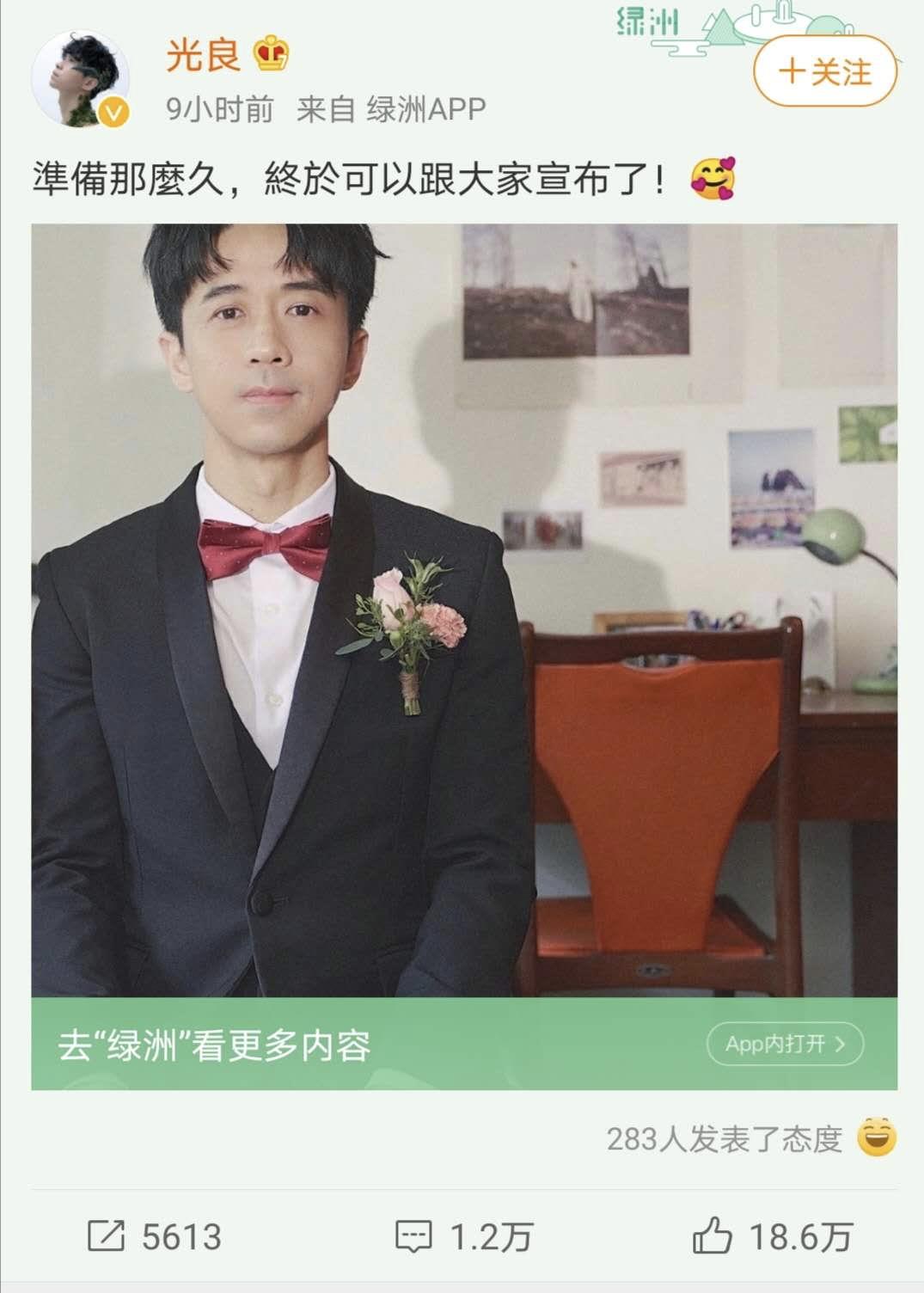Open the username 光良 link
The width and height of the screenshot is (924, 1293).
(203, 56)
